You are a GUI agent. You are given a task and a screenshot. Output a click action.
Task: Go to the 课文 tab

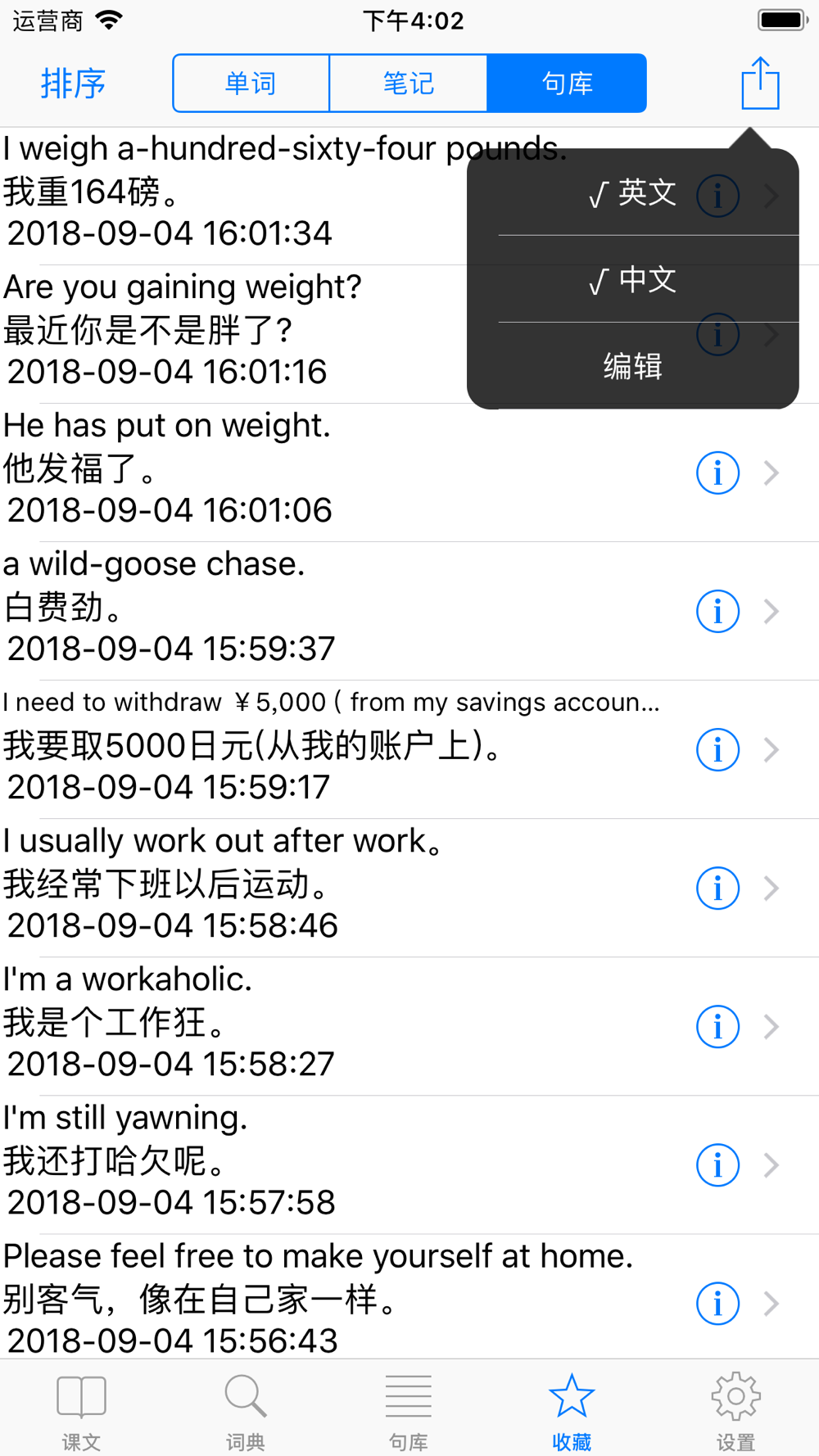(81, 1411)
